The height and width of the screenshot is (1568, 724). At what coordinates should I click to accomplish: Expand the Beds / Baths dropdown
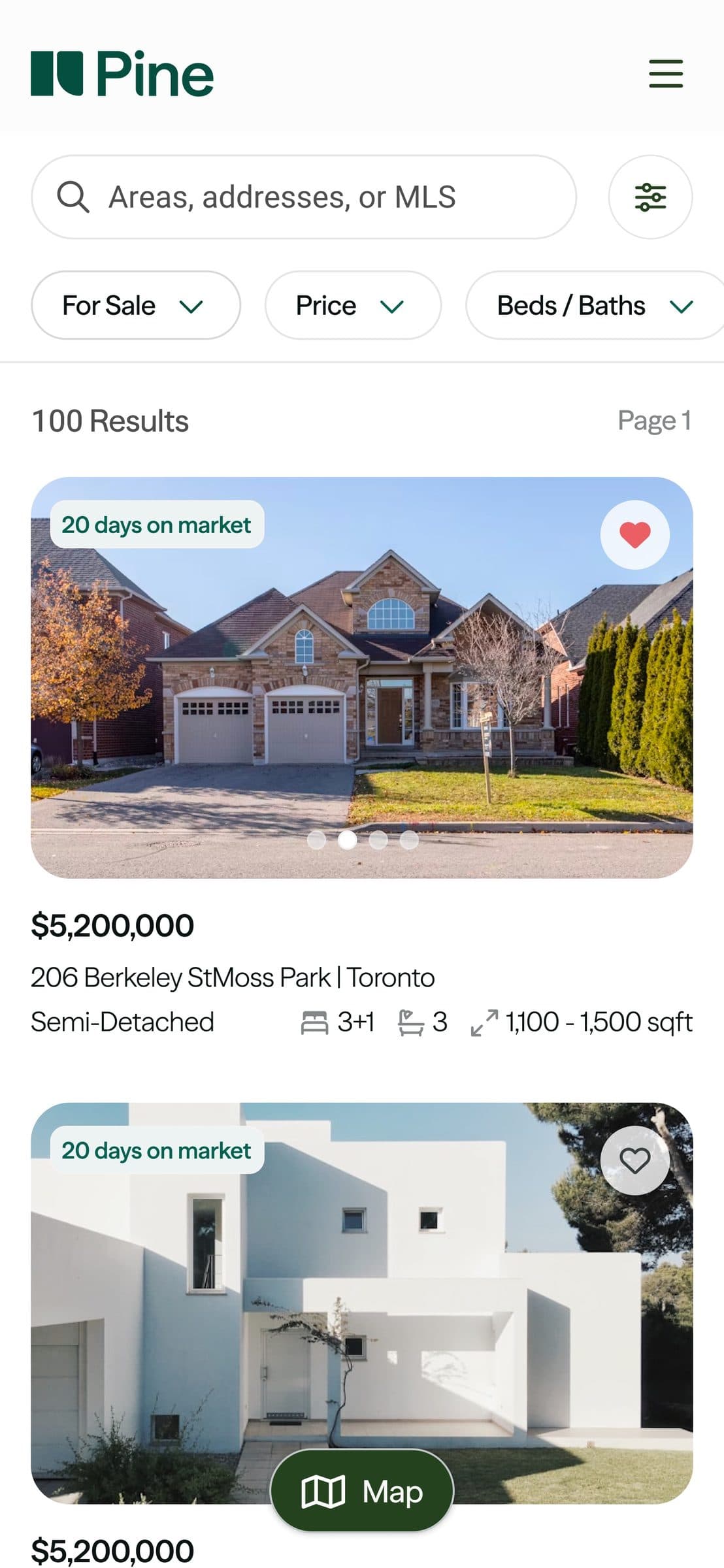point(593,305)
